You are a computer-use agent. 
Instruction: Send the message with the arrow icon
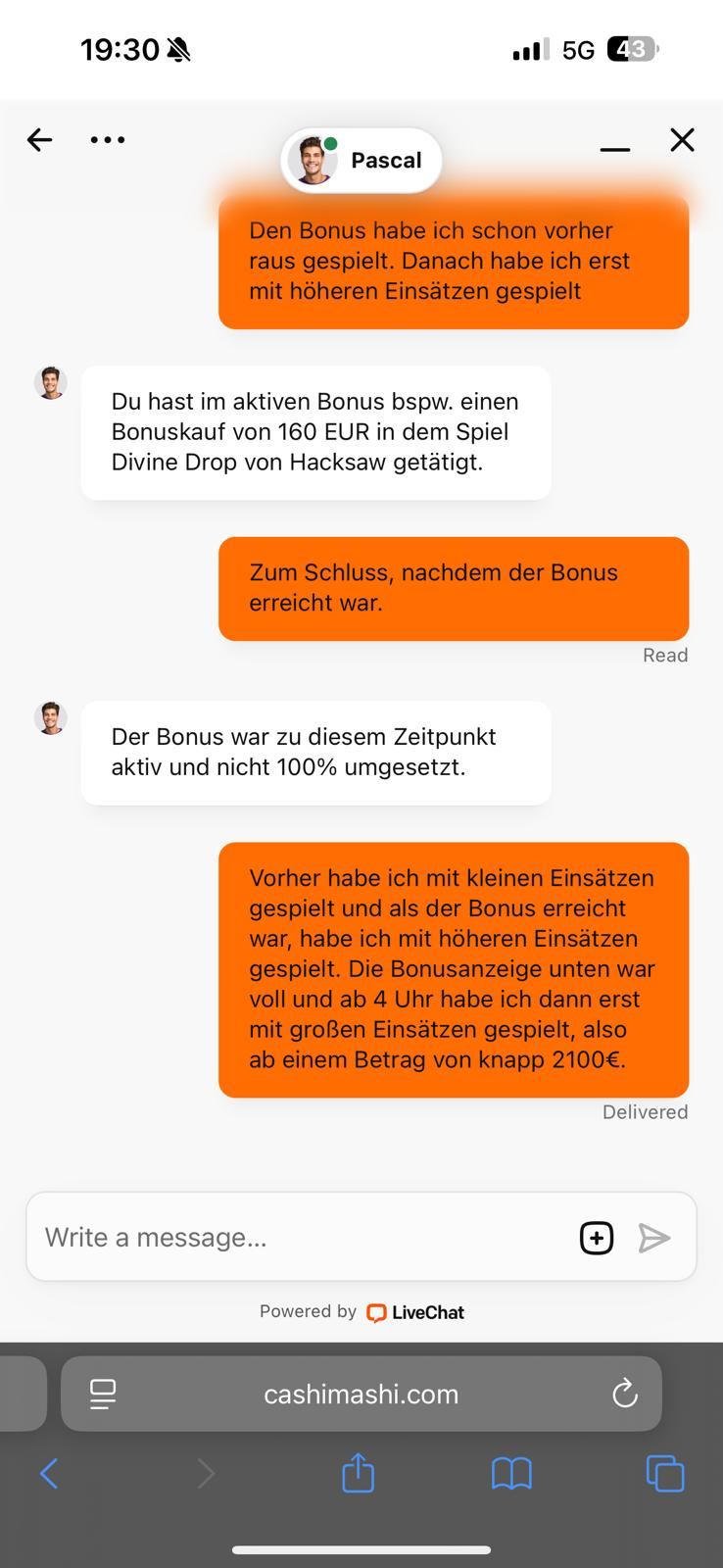653,1238
